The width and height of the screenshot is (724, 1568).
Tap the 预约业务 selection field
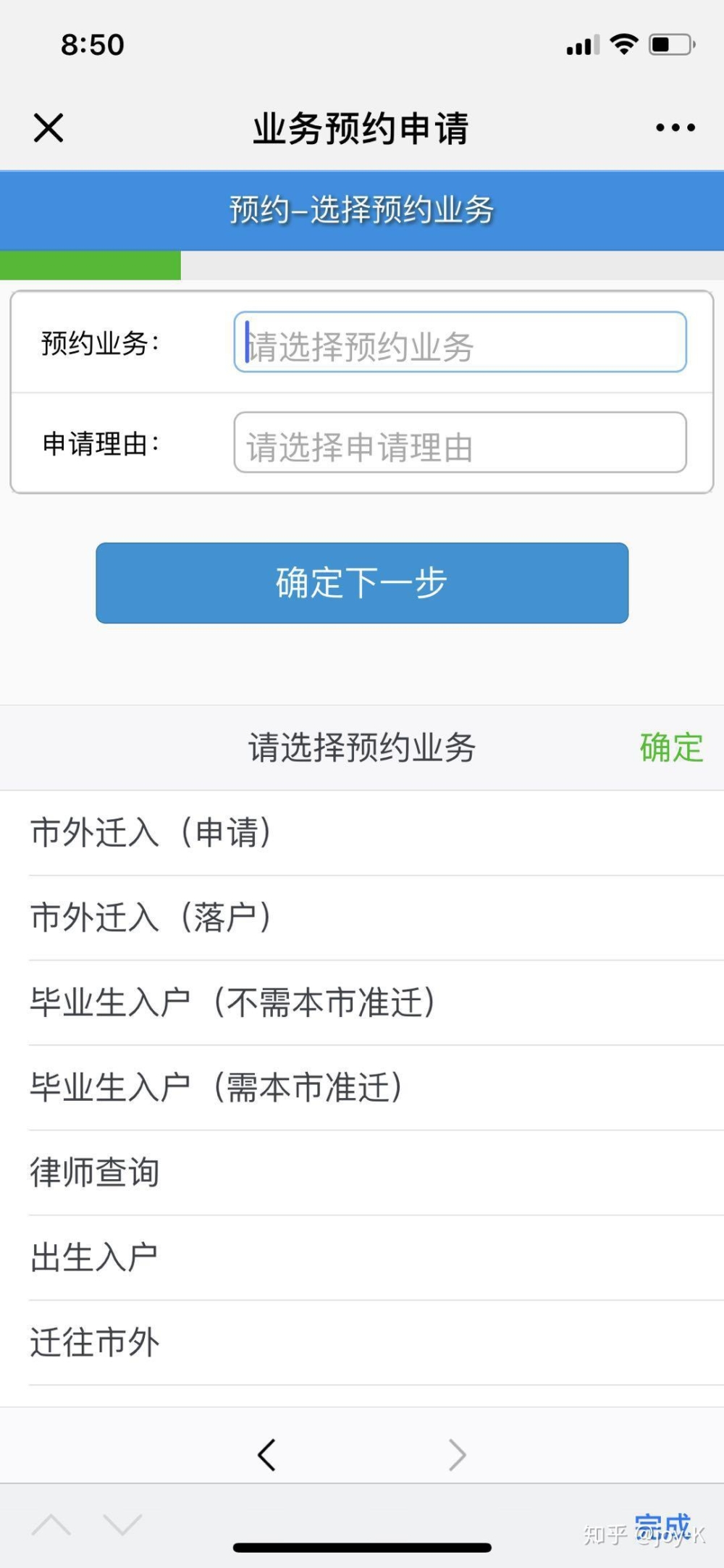[460, 342]
